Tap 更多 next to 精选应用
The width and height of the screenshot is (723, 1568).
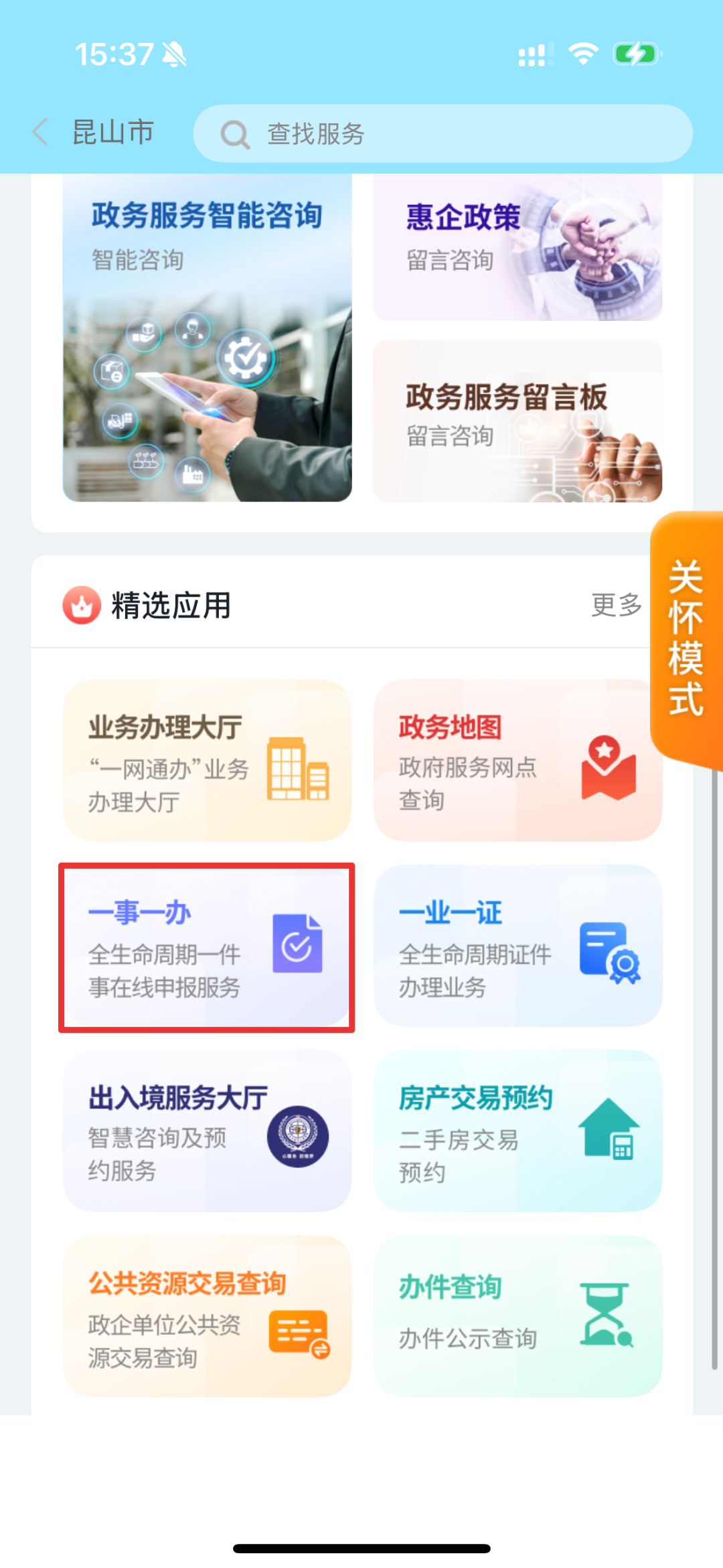(616, 605)
